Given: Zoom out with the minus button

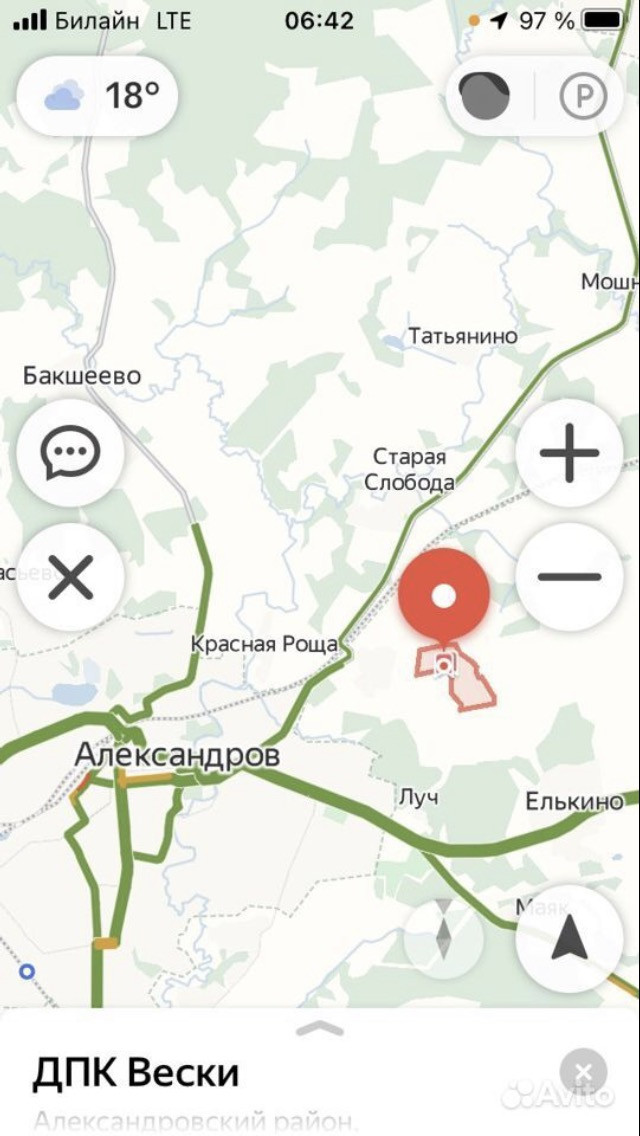Looking at the screenshot, I should pyautogui.click(x=569, y=577).
